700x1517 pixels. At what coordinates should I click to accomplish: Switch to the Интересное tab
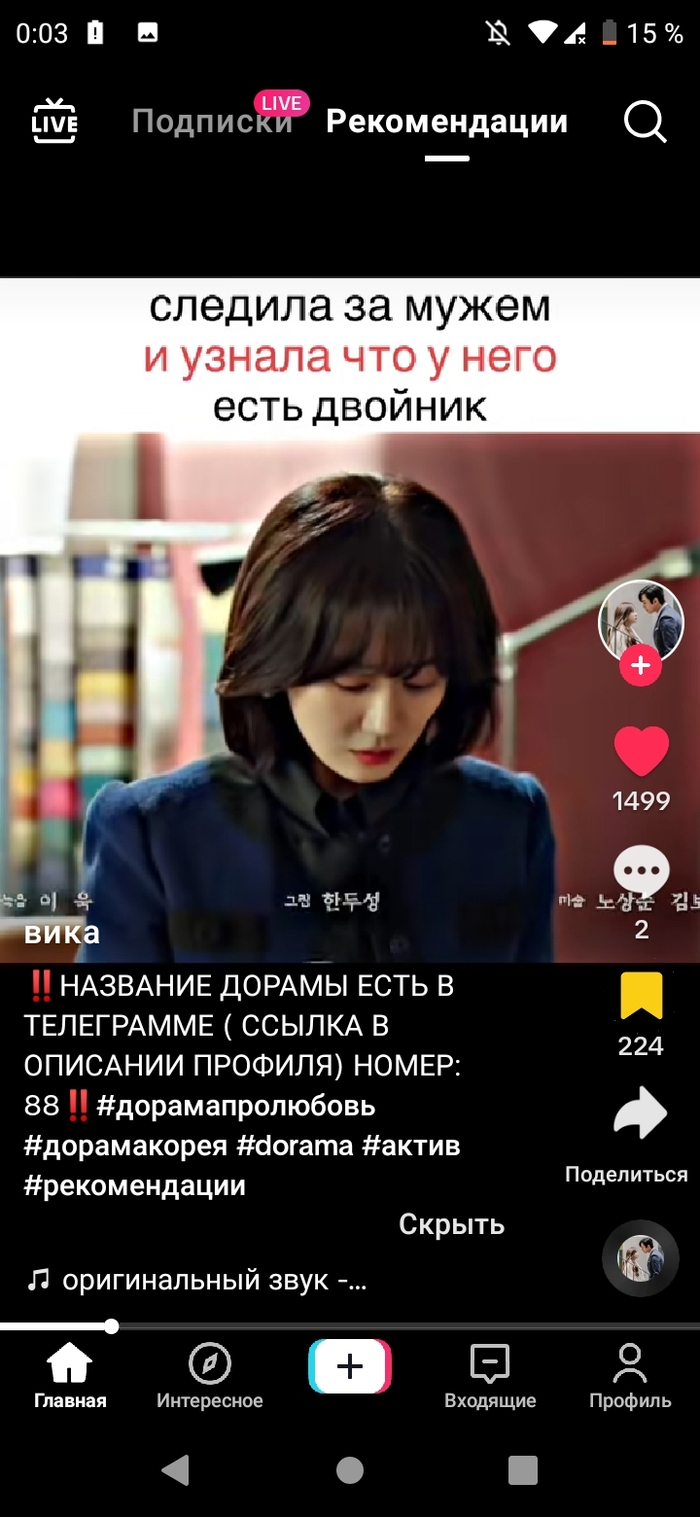pyautogui.click(x=210, y=1378)
